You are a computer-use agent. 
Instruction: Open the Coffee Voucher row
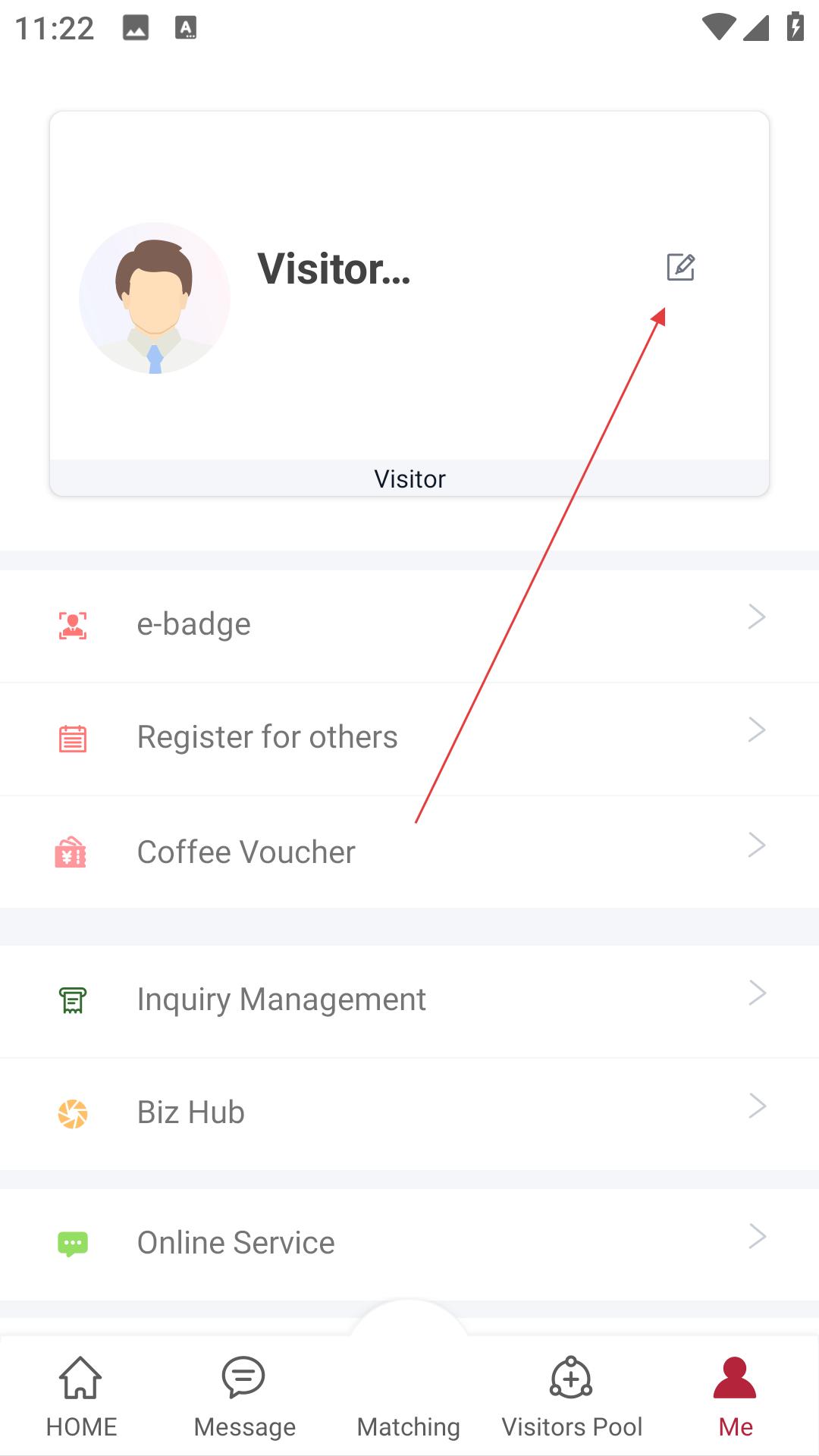409,852
